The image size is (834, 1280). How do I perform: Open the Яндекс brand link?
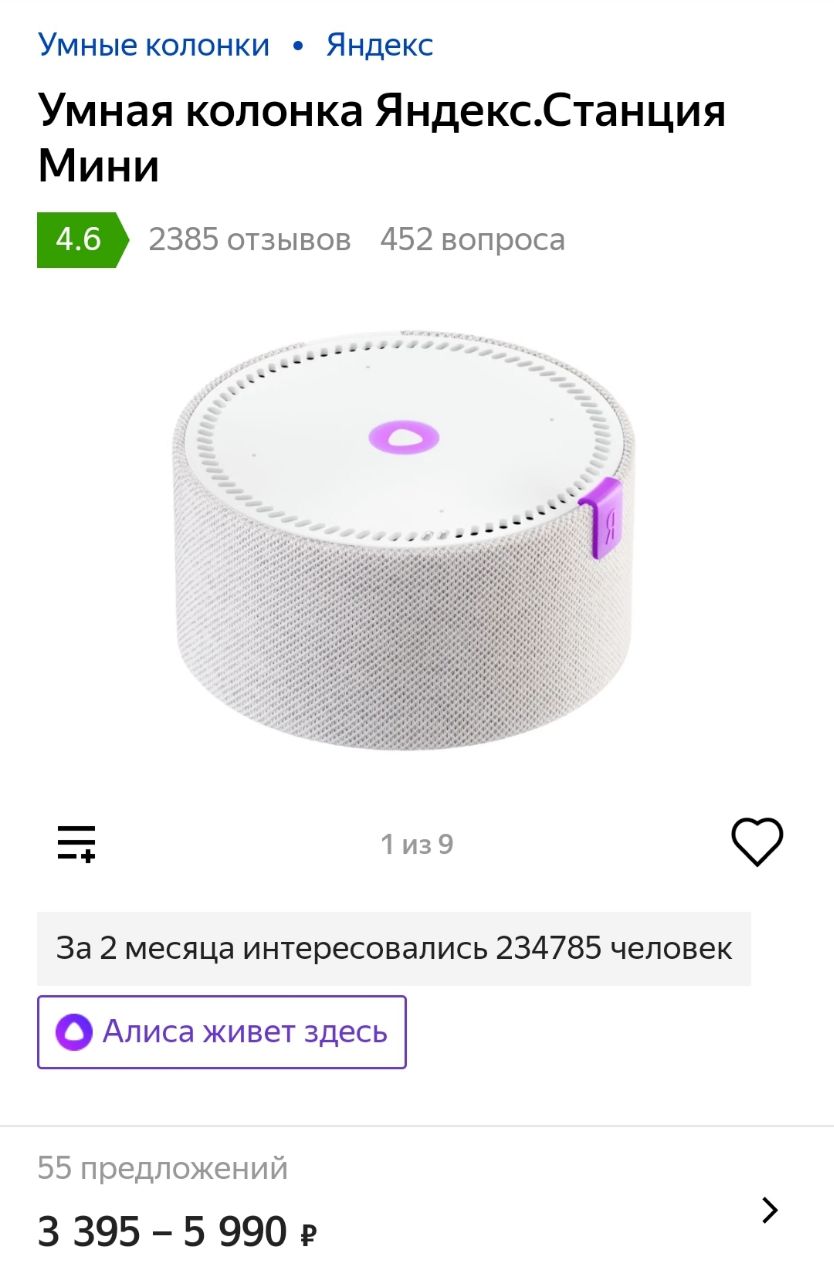tap(379, 45)
